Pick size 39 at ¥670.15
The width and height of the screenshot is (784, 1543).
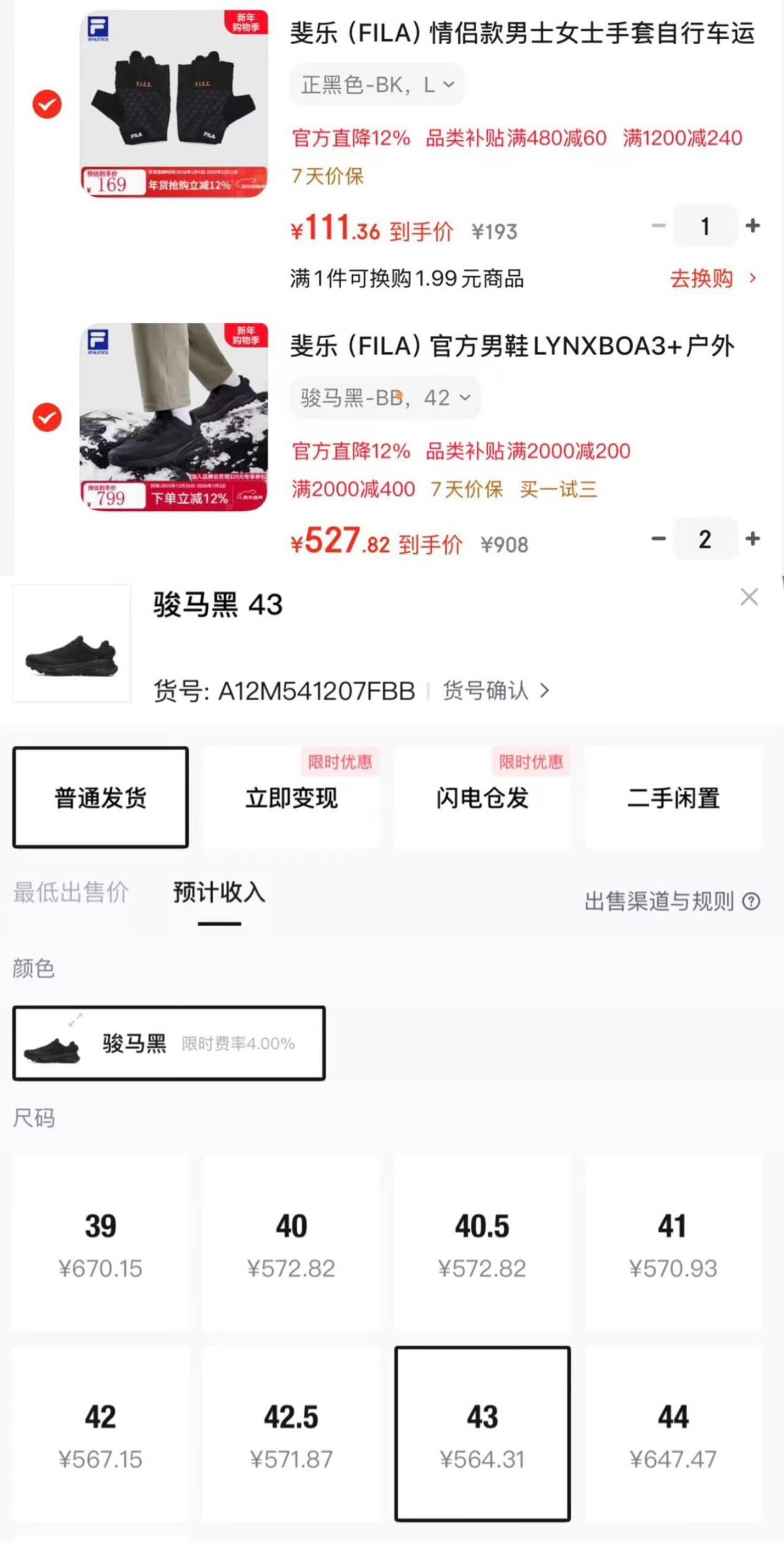pos(100,1243)
